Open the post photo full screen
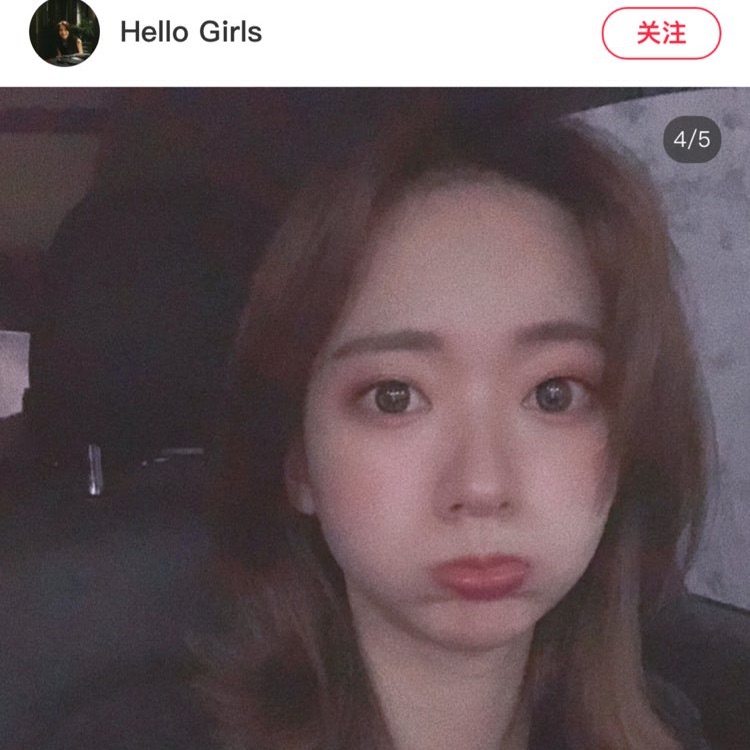Image resolution: width=750 pixels, height=750 pixels. (375, 420)
